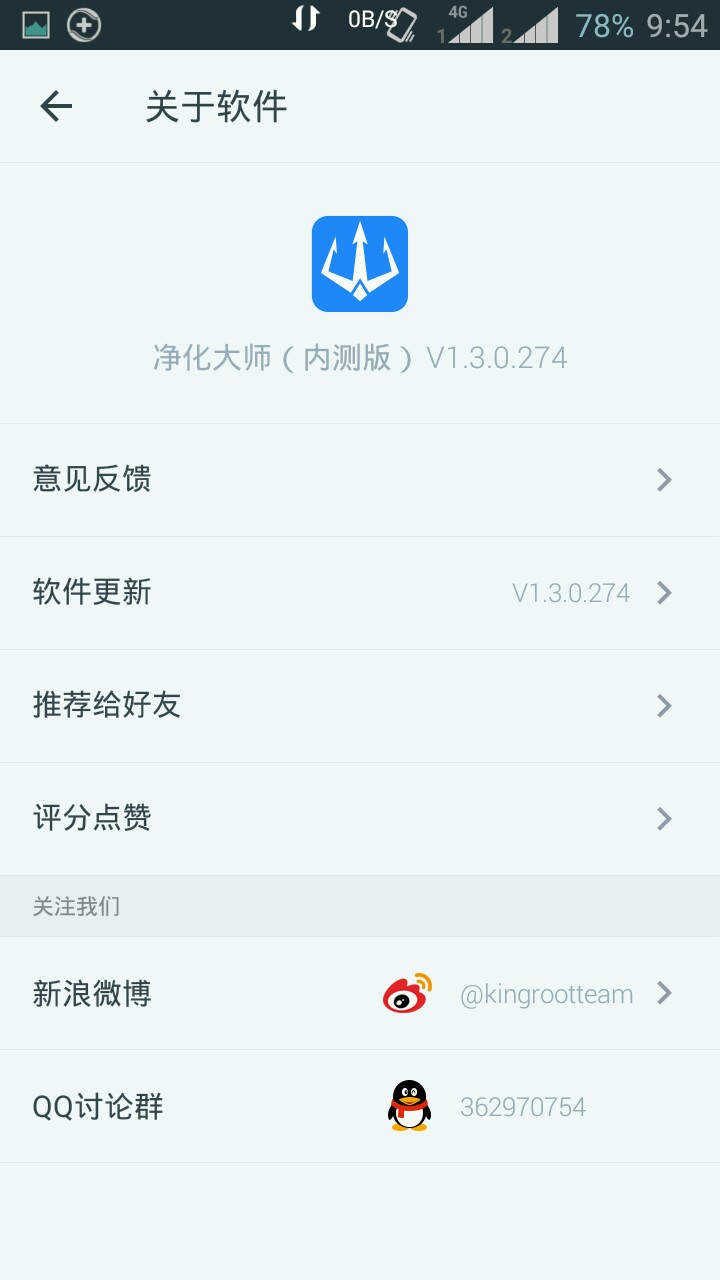Open 意见反馈 feedback row
This screenshot has height=1280, width=720.
pyautogui.click(x=360, y=480)
